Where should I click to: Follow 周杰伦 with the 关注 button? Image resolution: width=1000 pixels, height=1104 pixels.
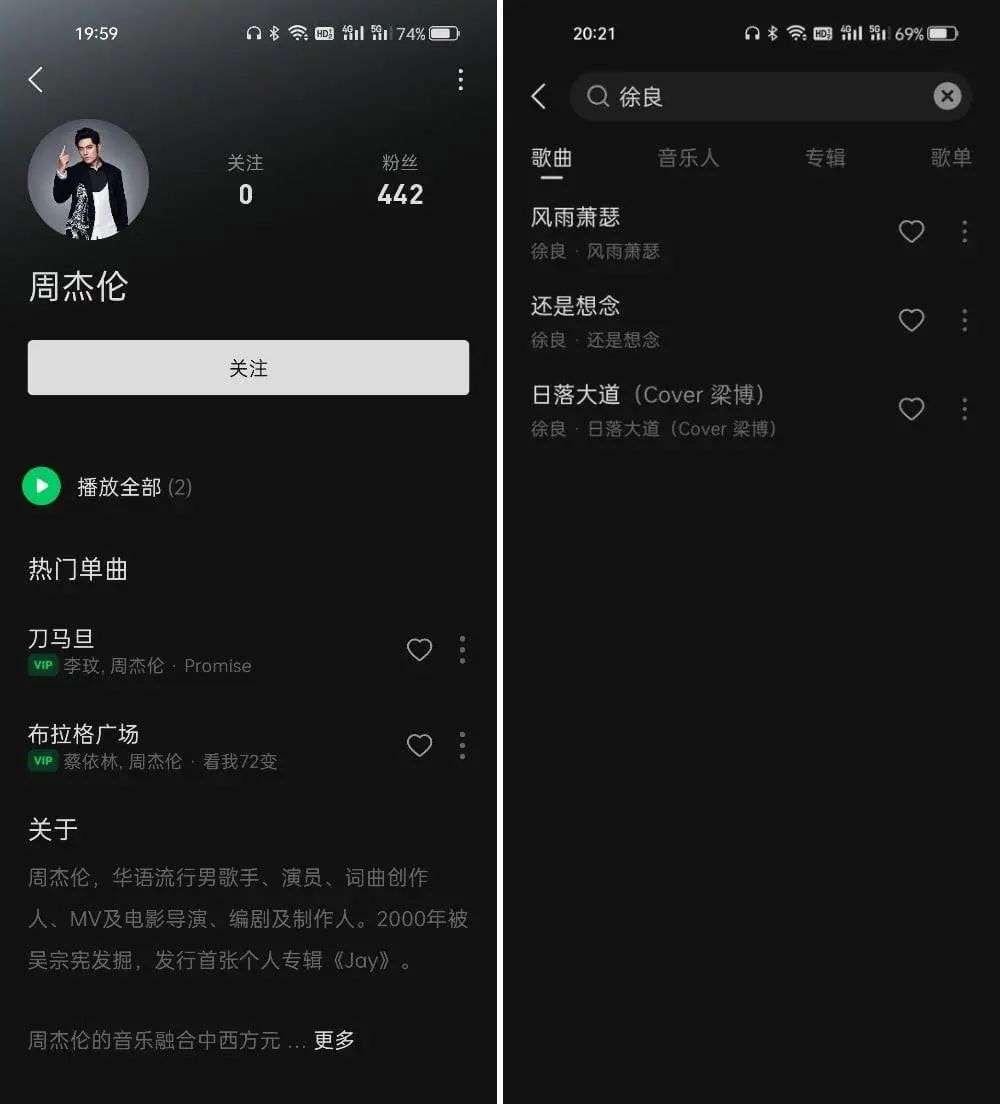coord(248,368)
